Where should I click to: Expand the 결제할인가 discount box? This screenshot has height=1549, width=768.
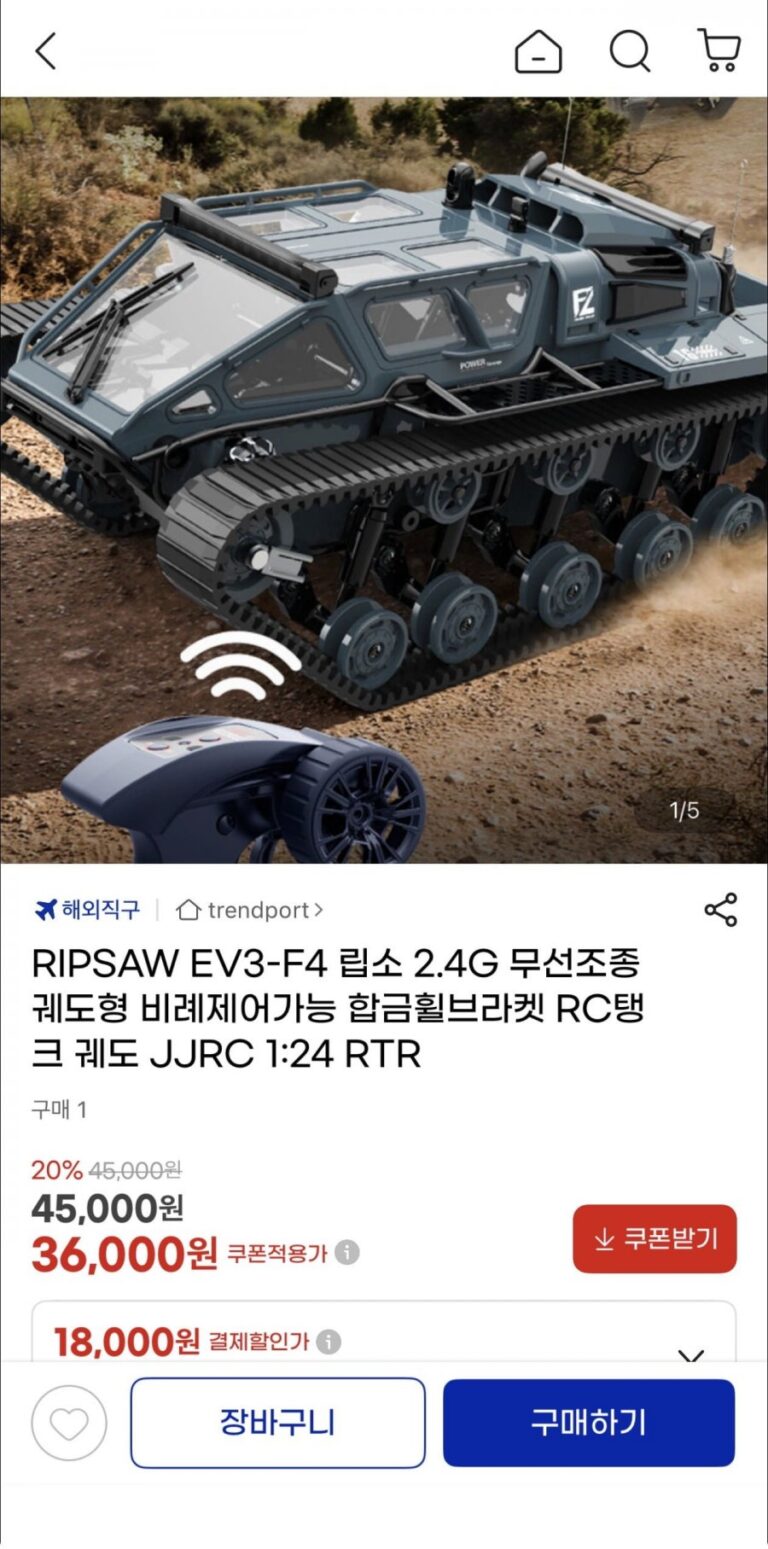[x=690, y=1355]
